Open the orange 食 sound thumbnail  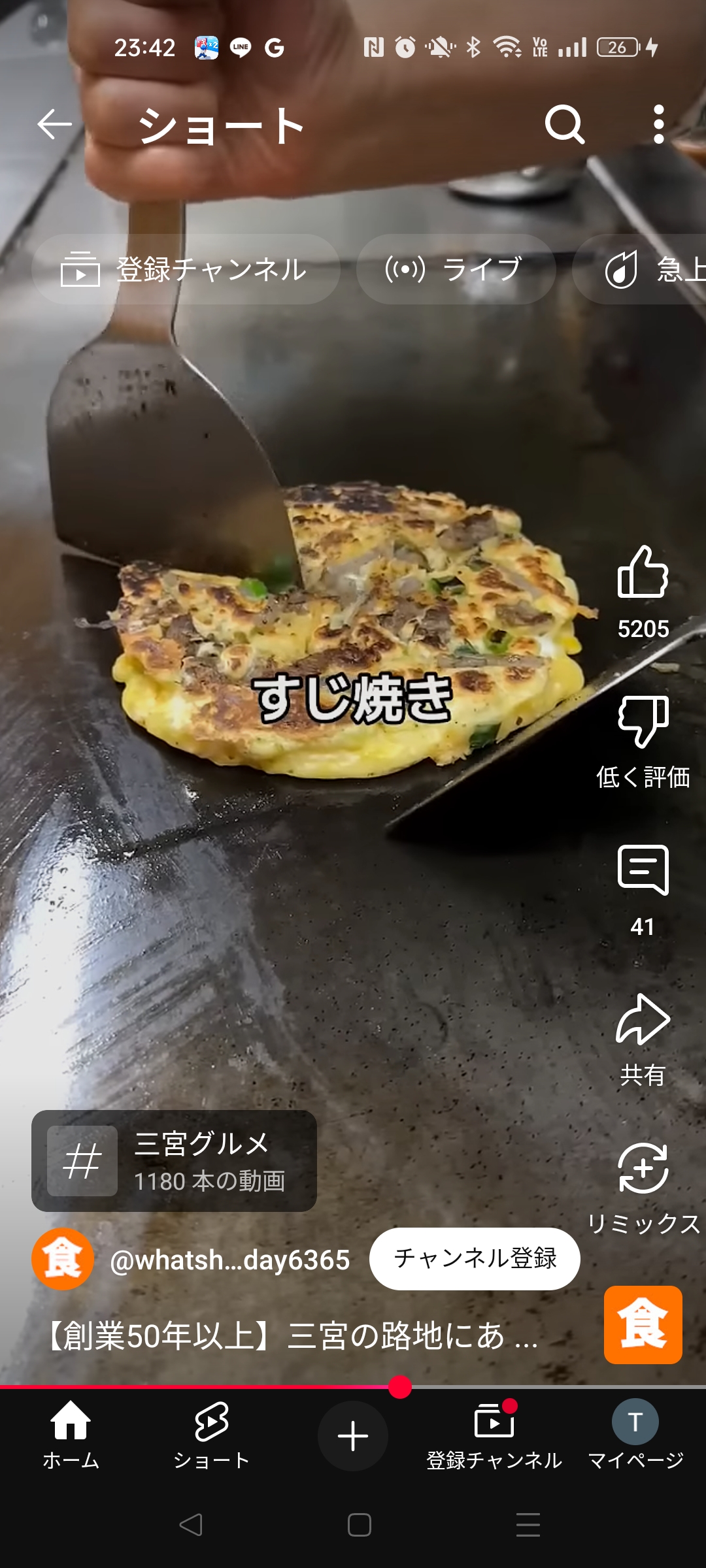tap(643, 1325)
